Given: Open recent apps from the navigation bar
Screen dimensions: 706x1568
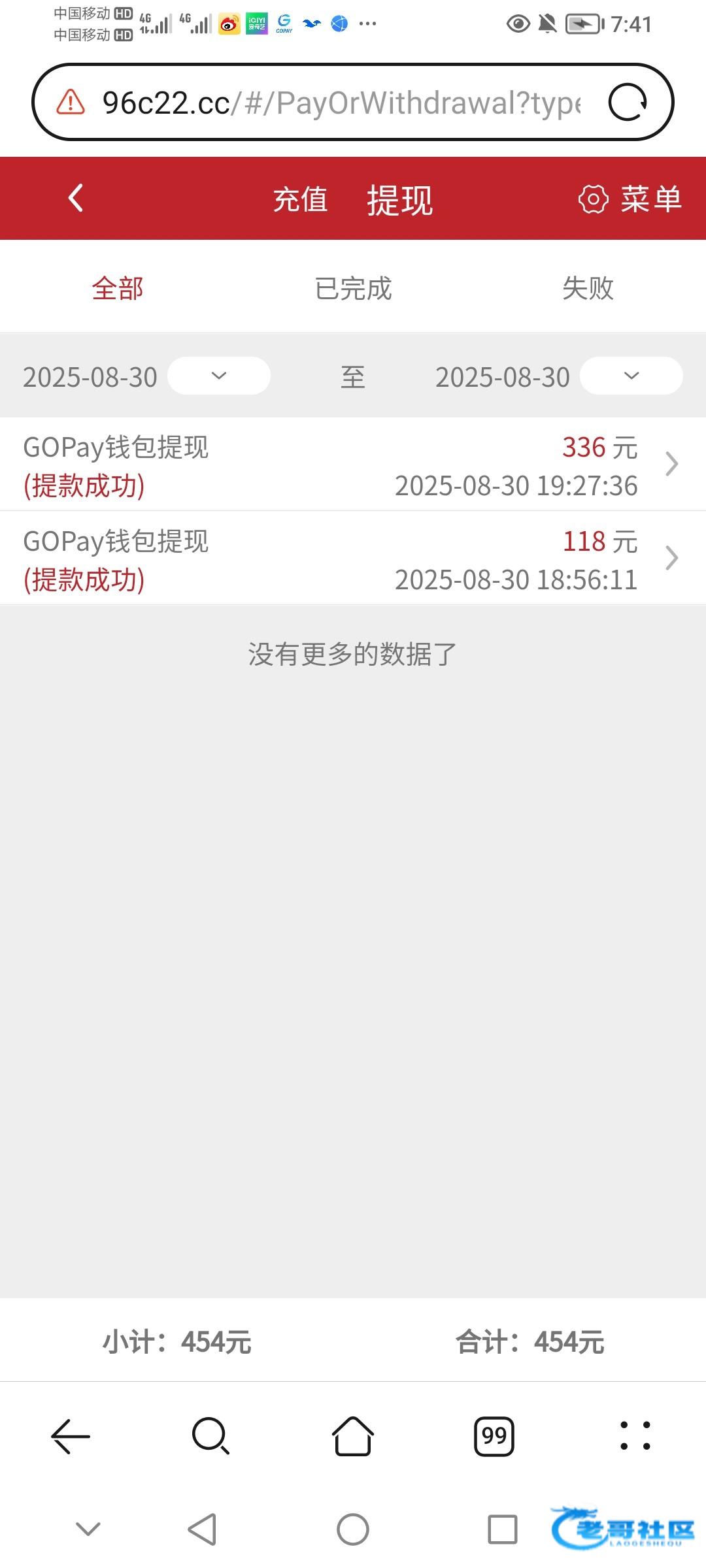Looking at the screenshot, I should point(502,1529).
